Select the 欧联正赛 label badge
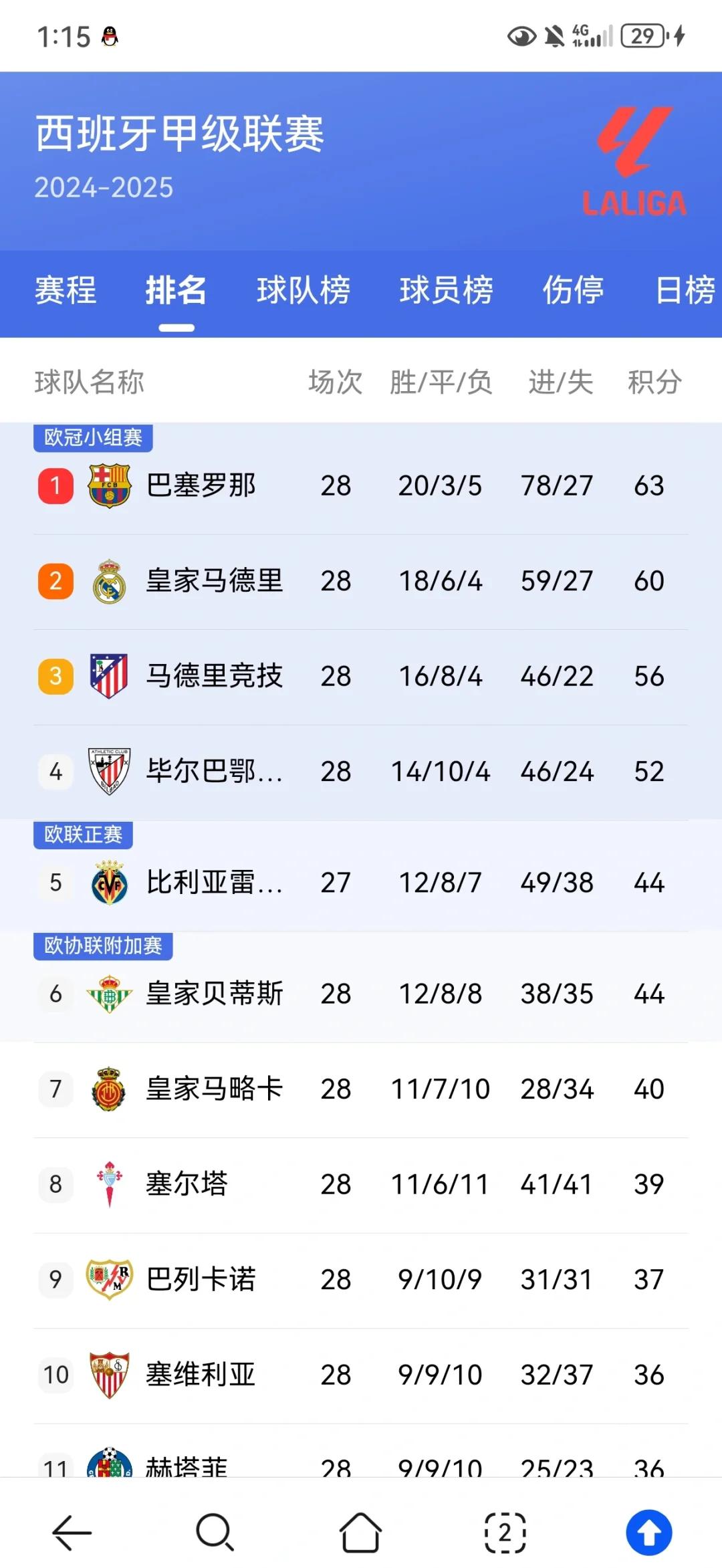Image resolution: width=722 pixels, height=1568 pixels. coord(83,834)
